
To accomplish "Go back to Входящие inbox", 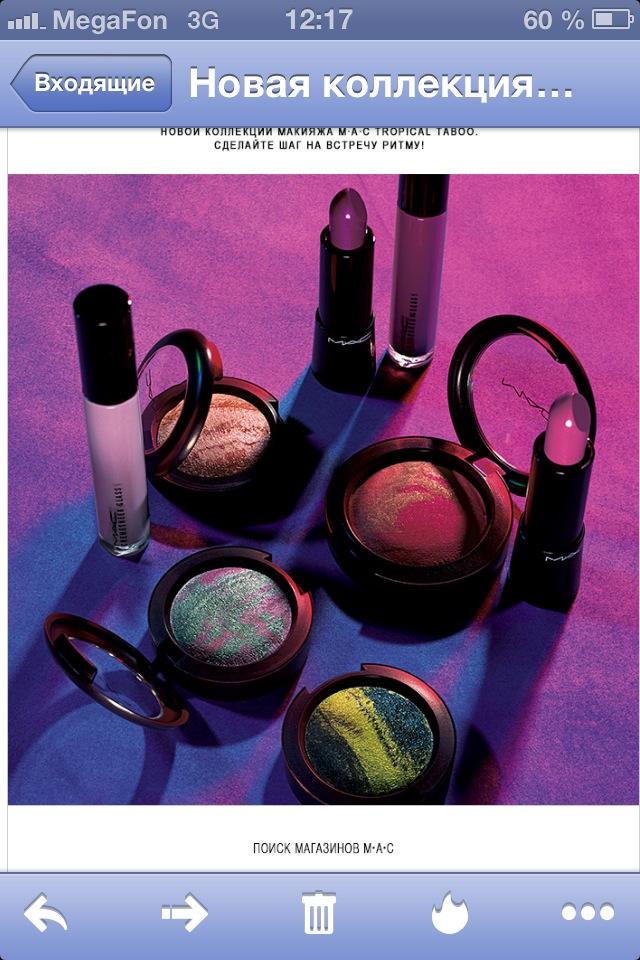I will (x=92, y=84).
